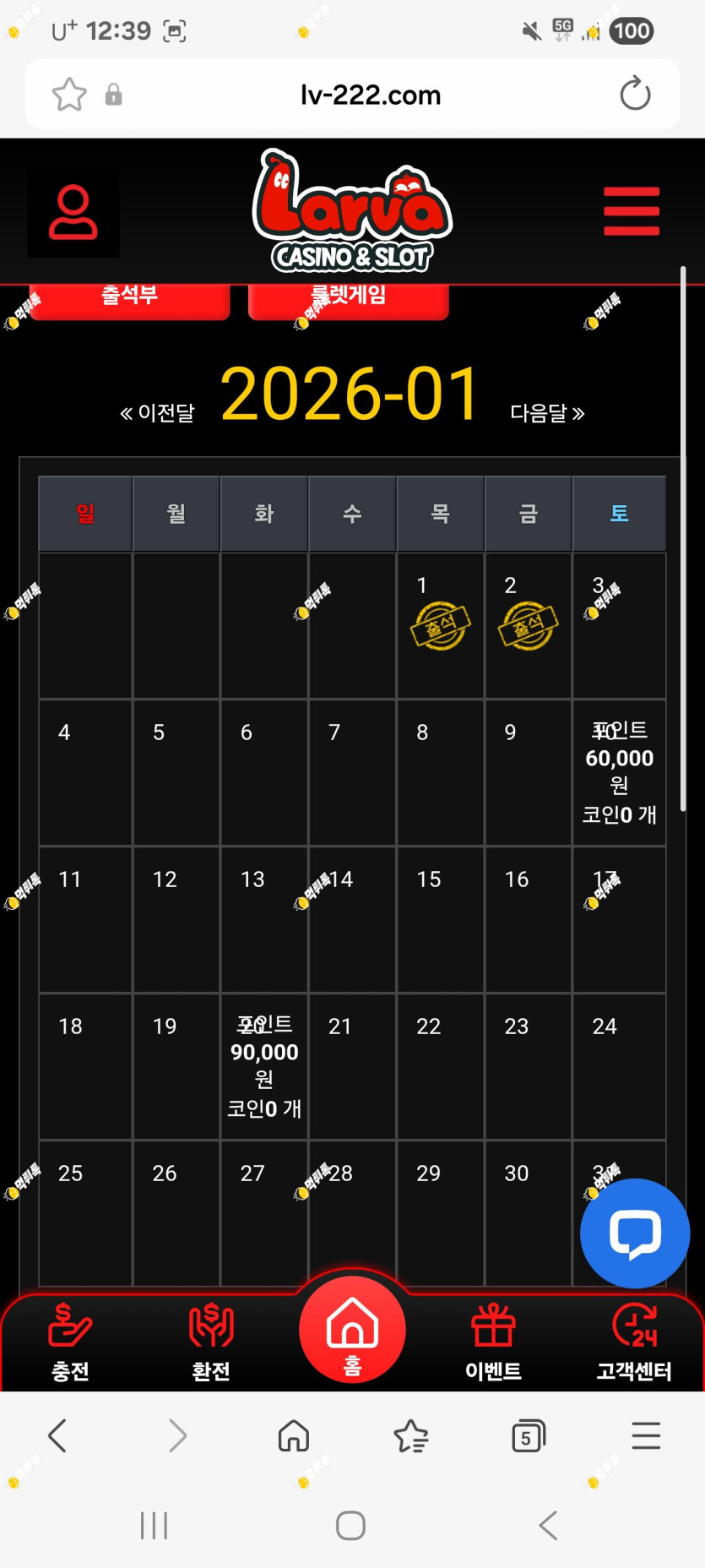Select the 출석부 button
This screenshot has height=1568, width=705.
click(x=129, y=297)
